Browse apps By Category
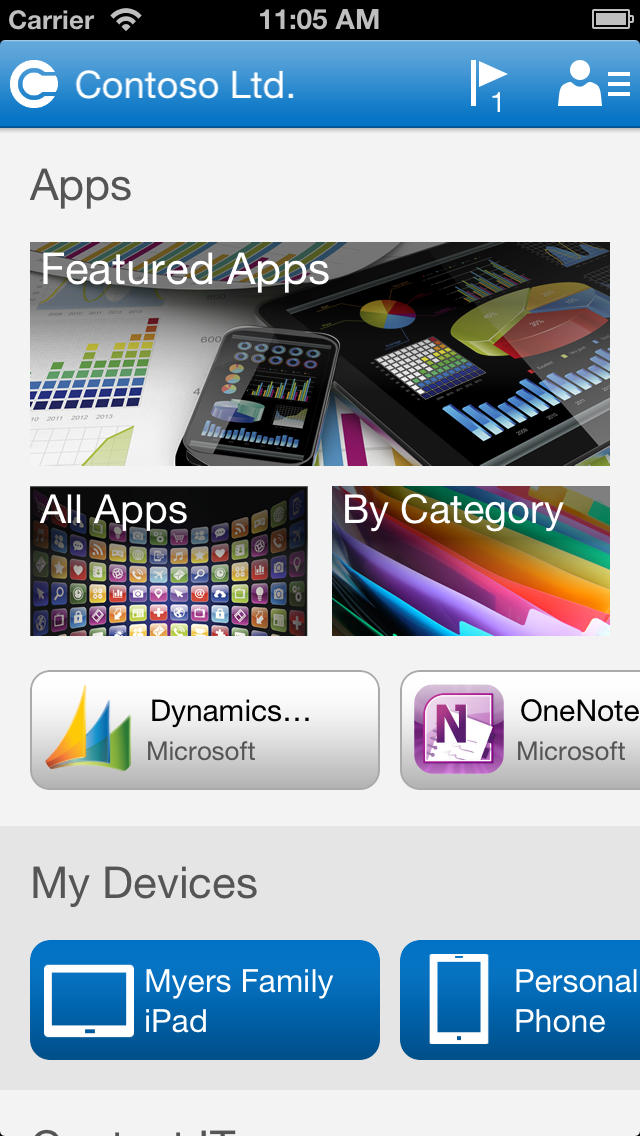 pos(471,561)
